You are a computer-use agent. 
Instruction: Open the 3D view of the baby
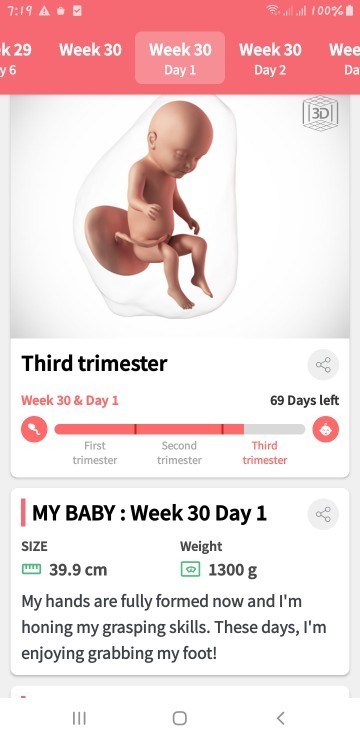320,113
